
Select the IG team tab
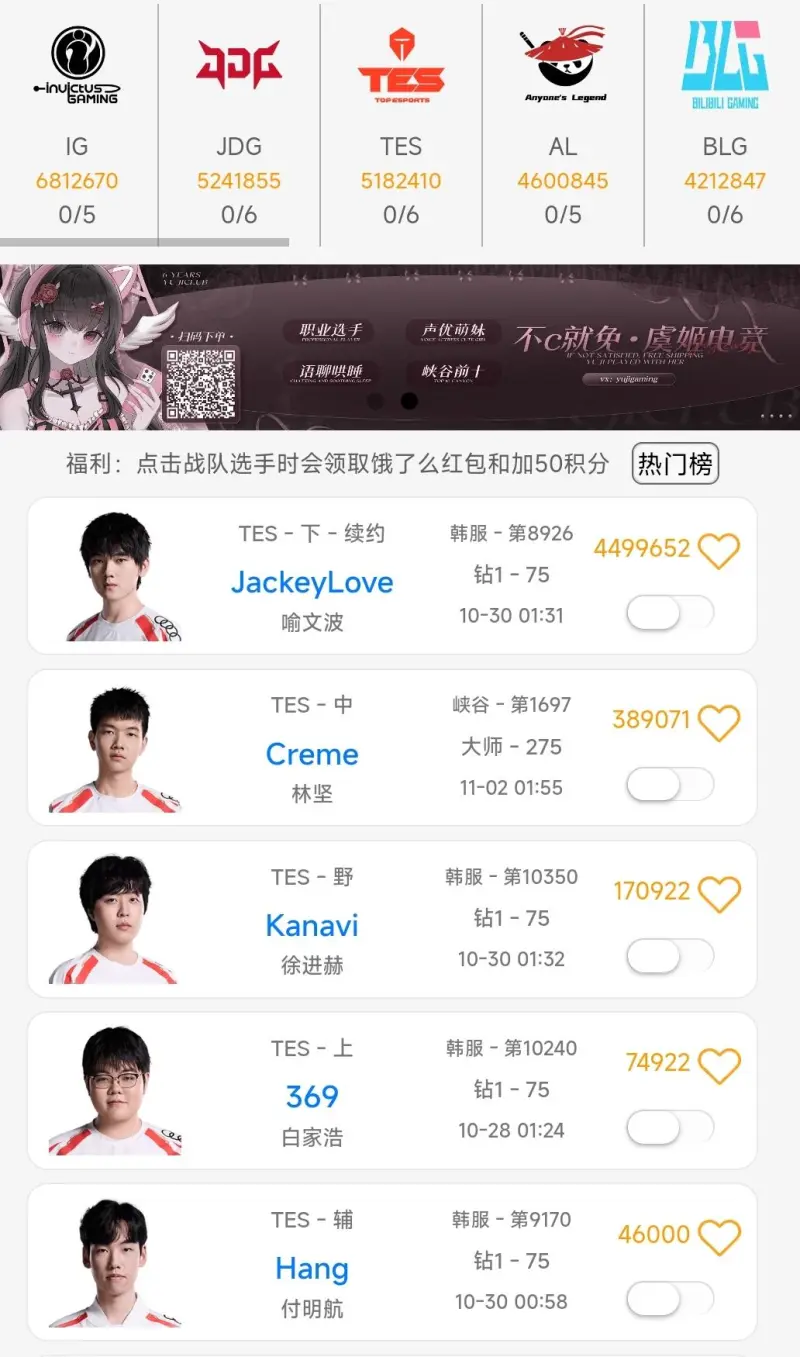coord(77,120)
